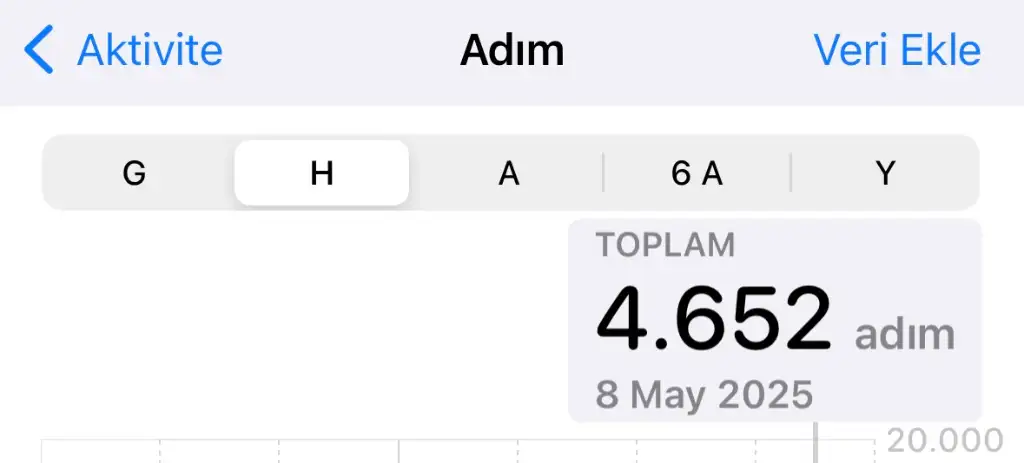This screenshot has height=463, width=1024.
Task: Select the H week segment
Action: (321, 173)
